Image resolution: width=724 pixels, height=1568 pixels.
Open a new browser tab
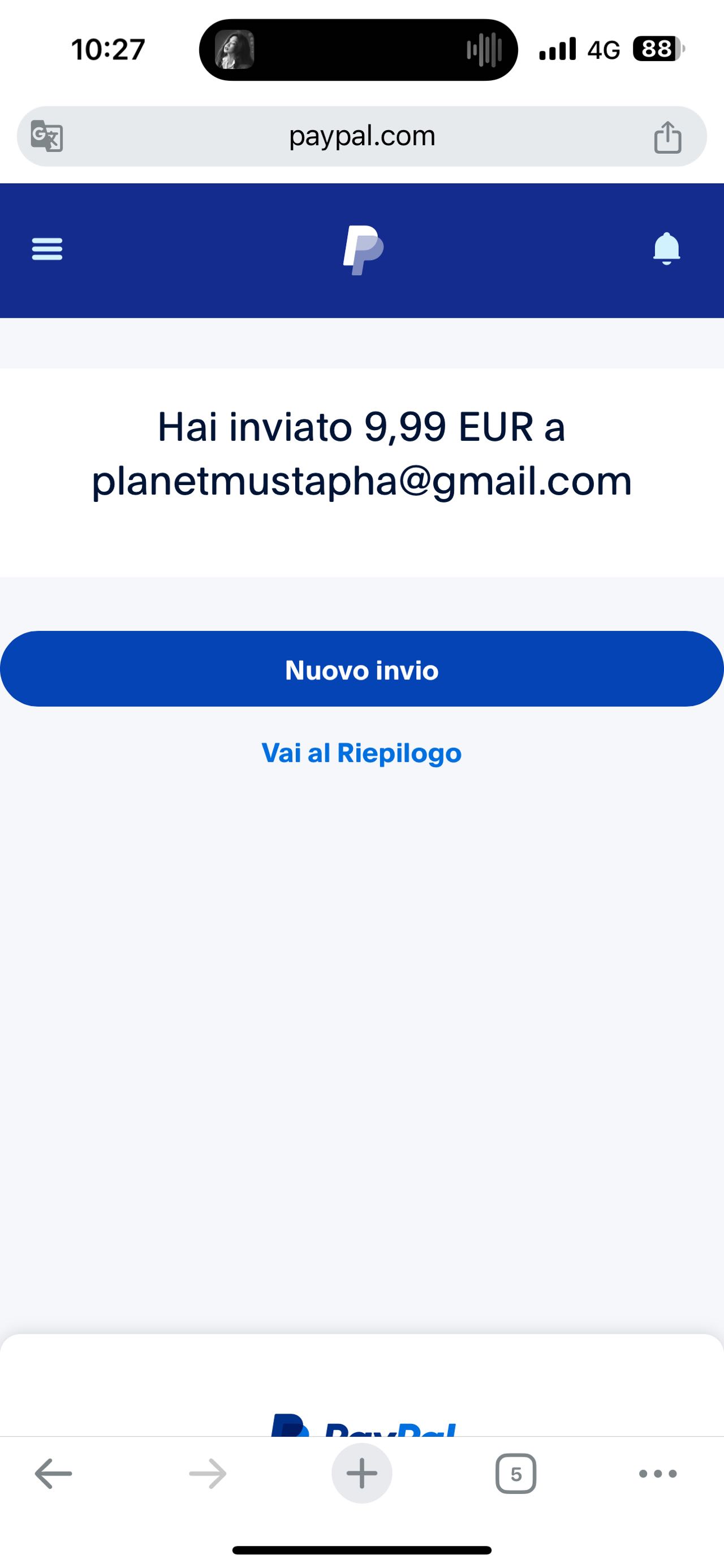[x=361, y=1474]
